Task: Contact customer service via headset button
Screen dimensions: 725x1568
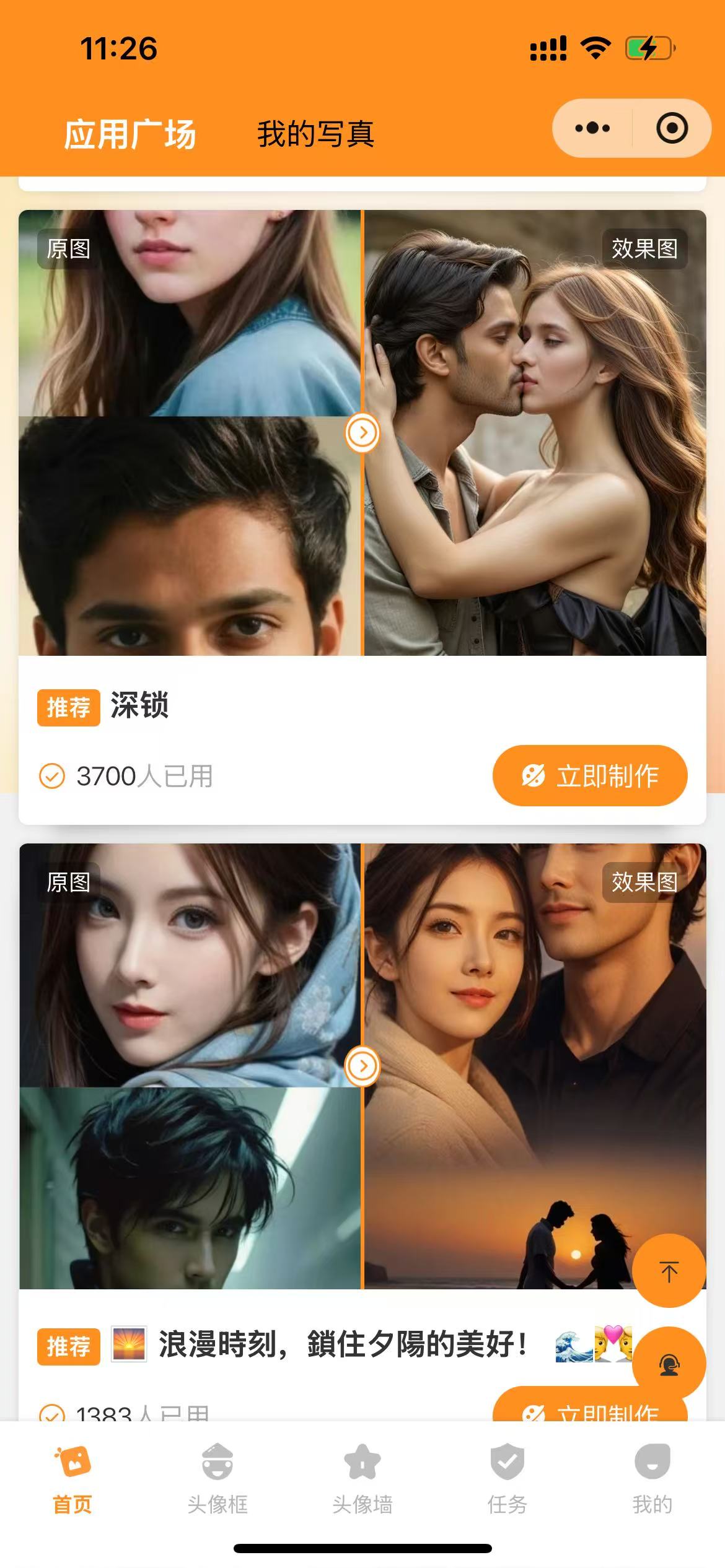Action: coord(669,1364)
